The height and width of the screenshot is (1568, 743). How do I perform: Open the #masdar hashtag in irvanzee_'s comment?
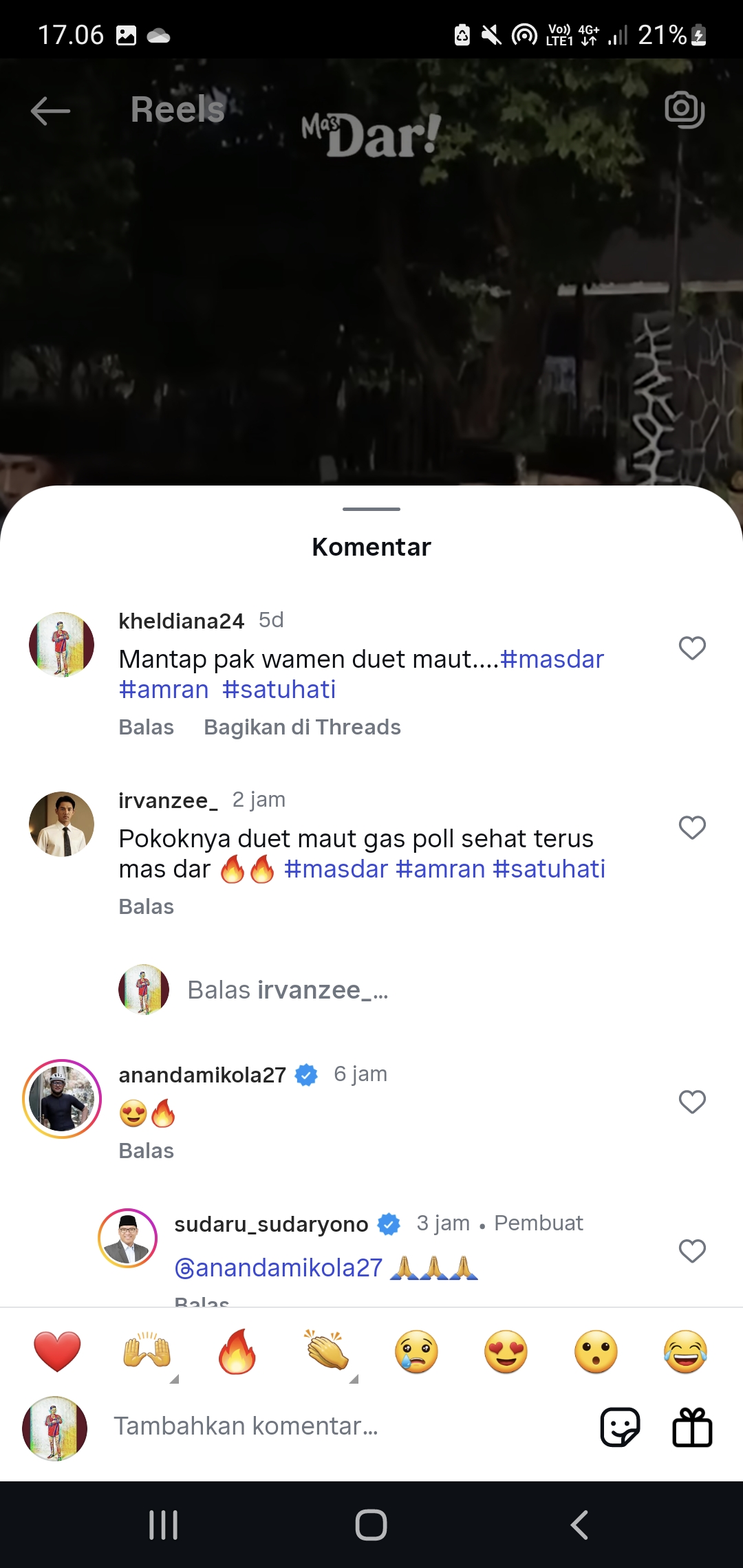(x=336, y=869)
